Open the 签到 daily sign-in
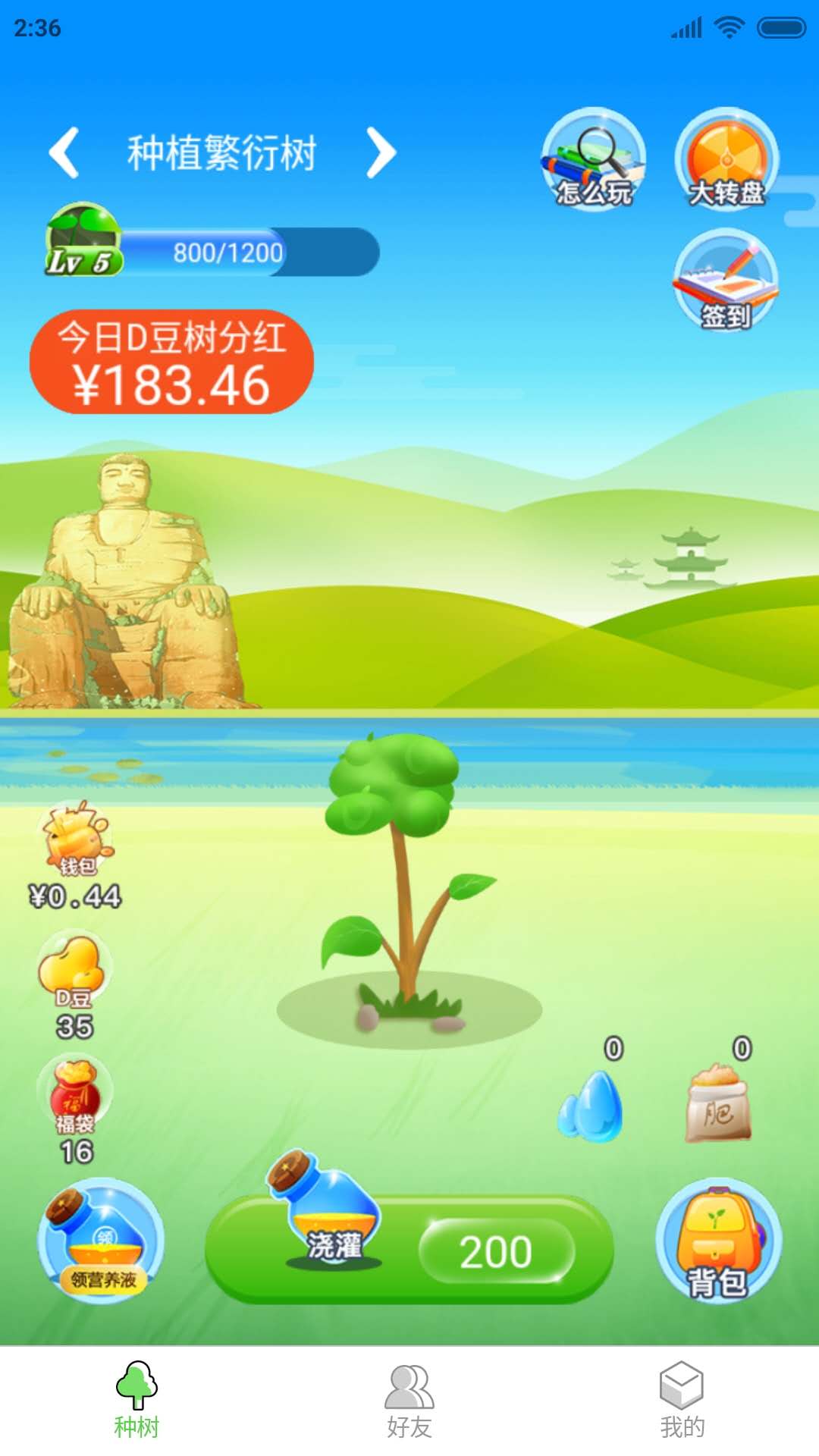 (x=724, y=284)
